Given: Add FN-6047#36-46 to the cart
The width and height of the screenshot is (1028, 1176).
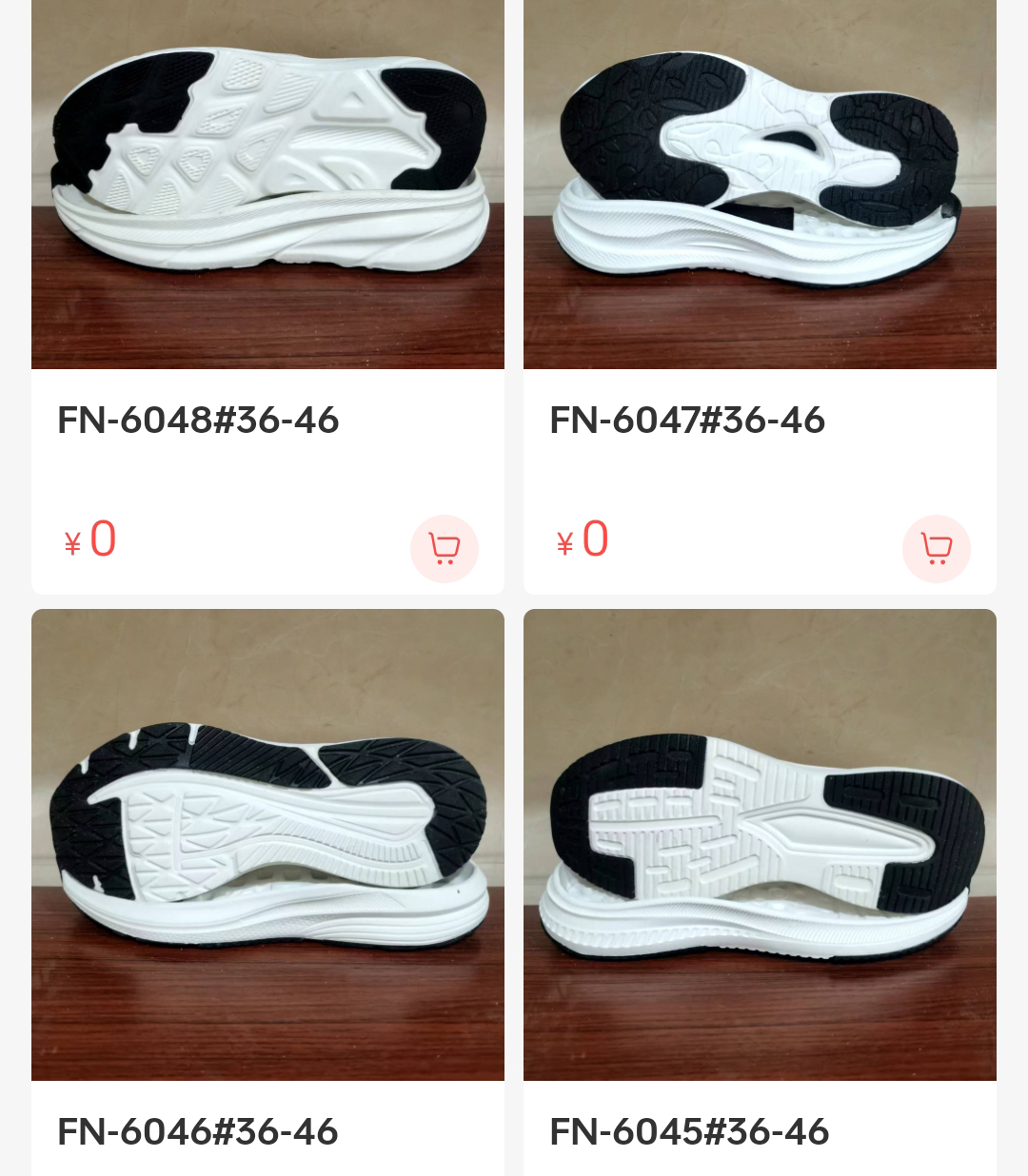Looking at the screenshot, I should coord(936,548).
